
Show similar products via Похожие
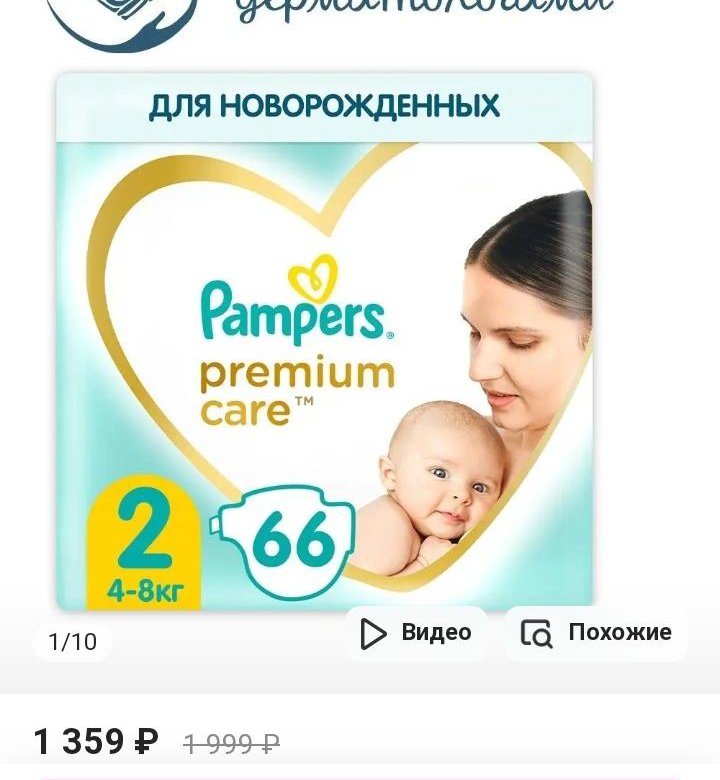point(596,633)
